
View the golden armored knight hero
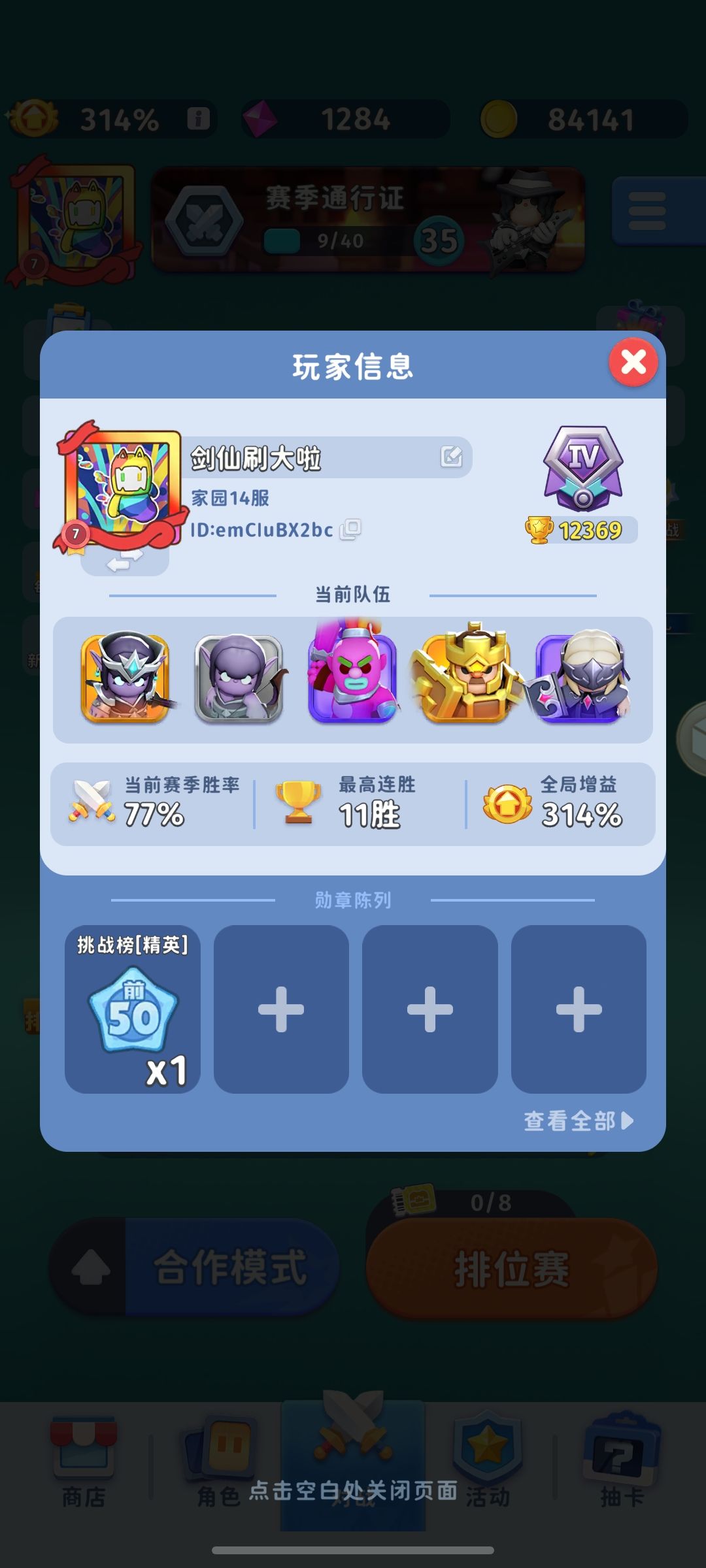pos(465,674)
